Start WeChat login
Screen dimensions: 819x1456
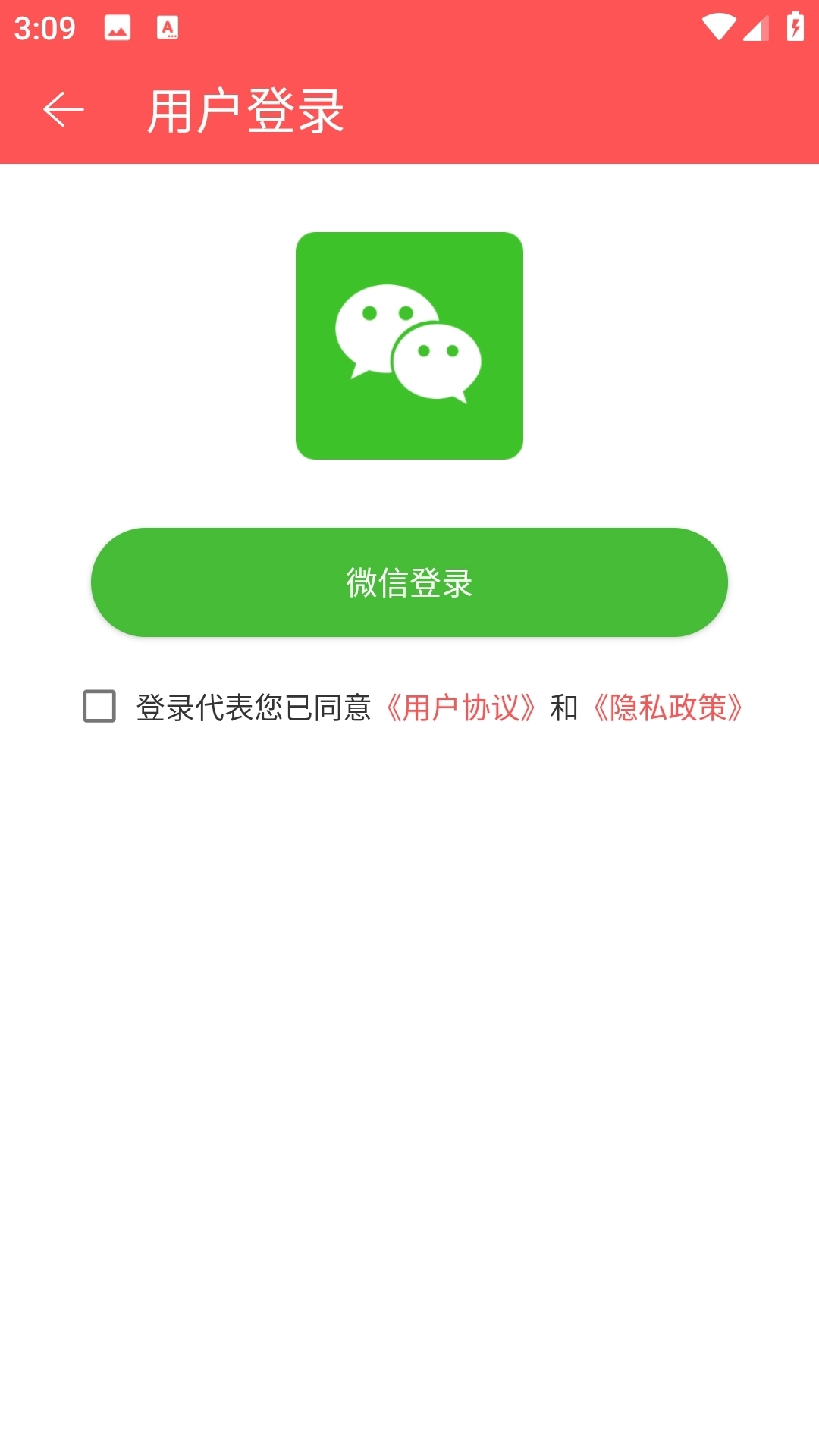tap(409, 582)
